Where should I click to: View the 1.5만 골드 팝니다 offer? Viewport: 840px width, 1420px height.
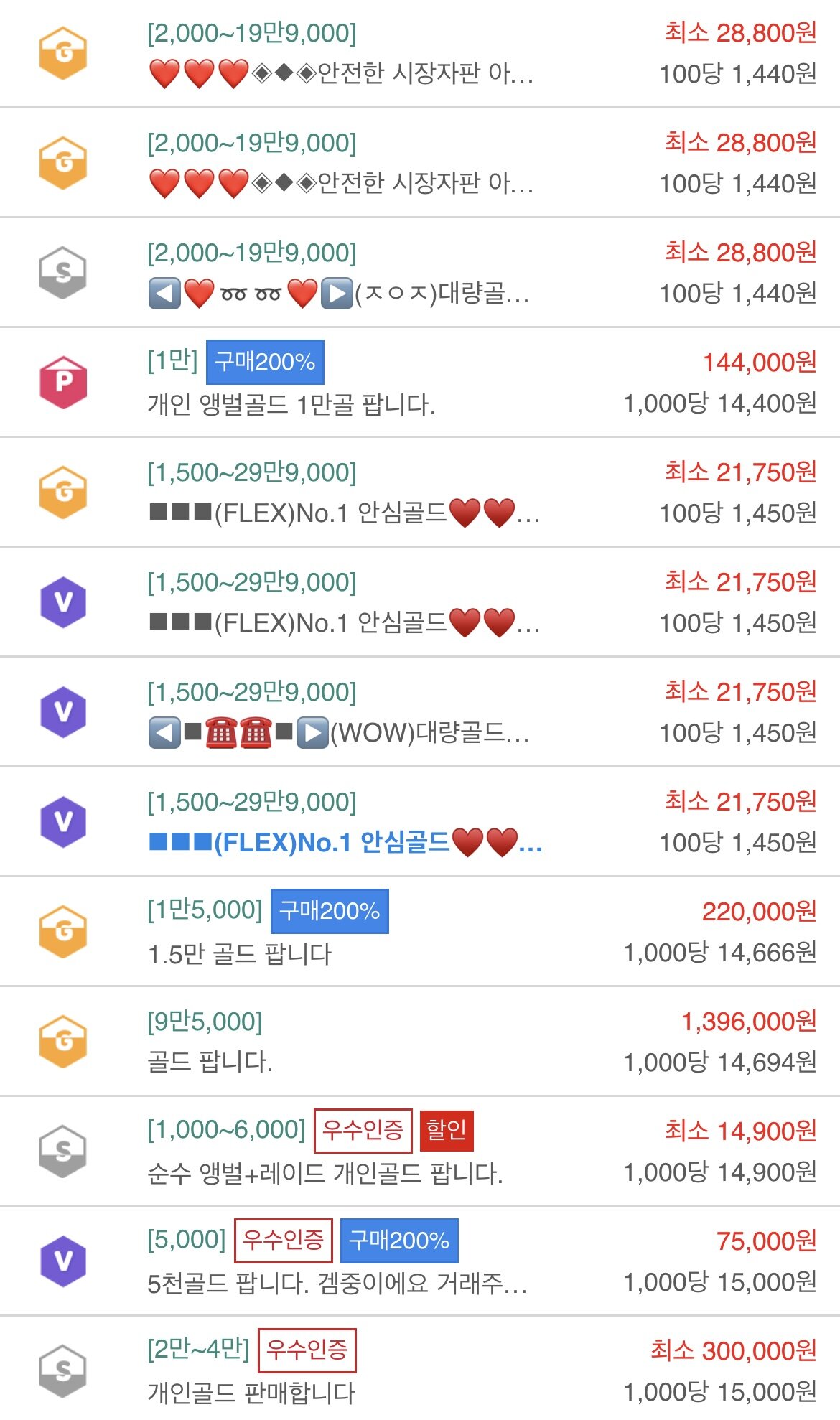tap(240, 954)
